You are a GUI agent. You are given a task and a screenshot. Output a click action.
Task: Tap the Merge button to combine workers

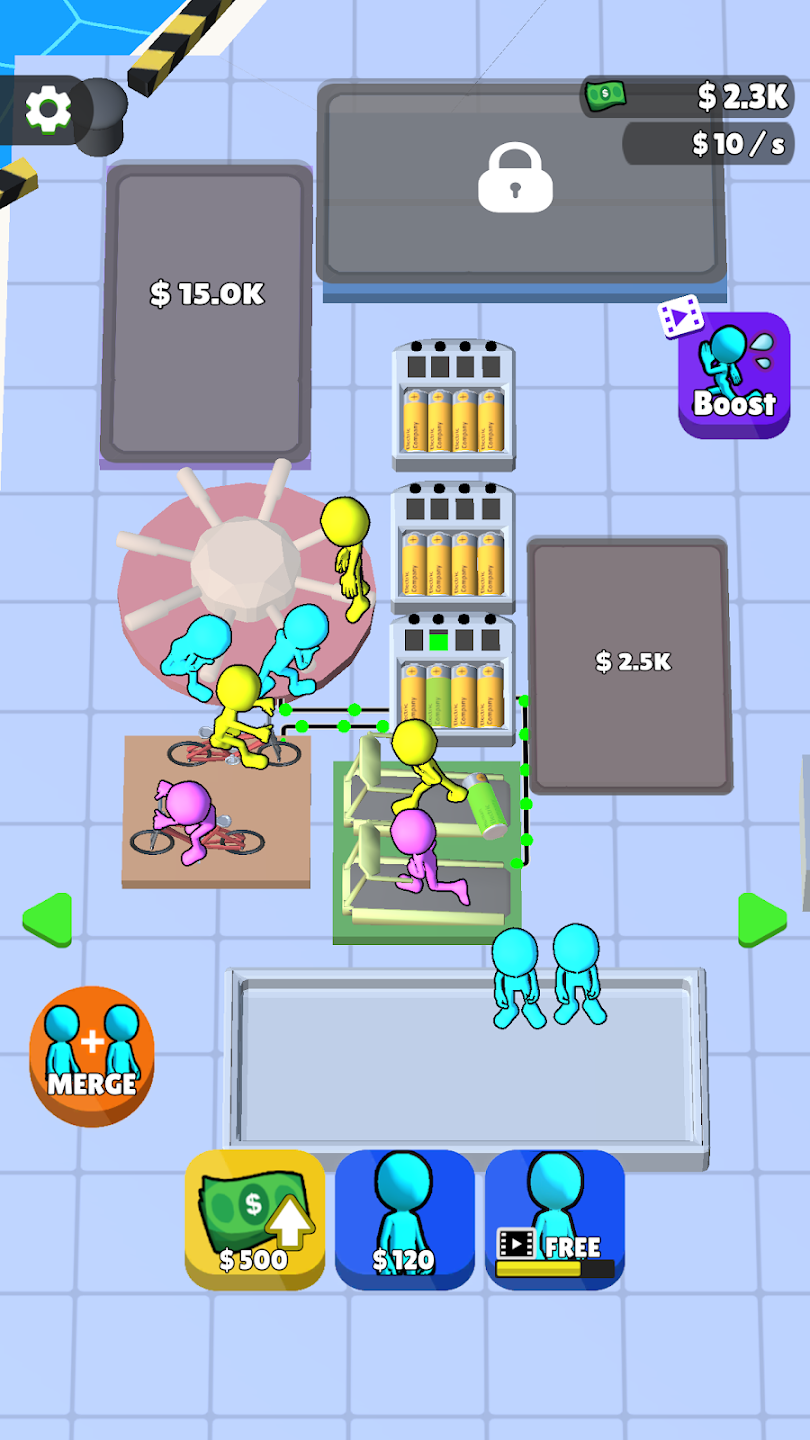pos(92,1054)
